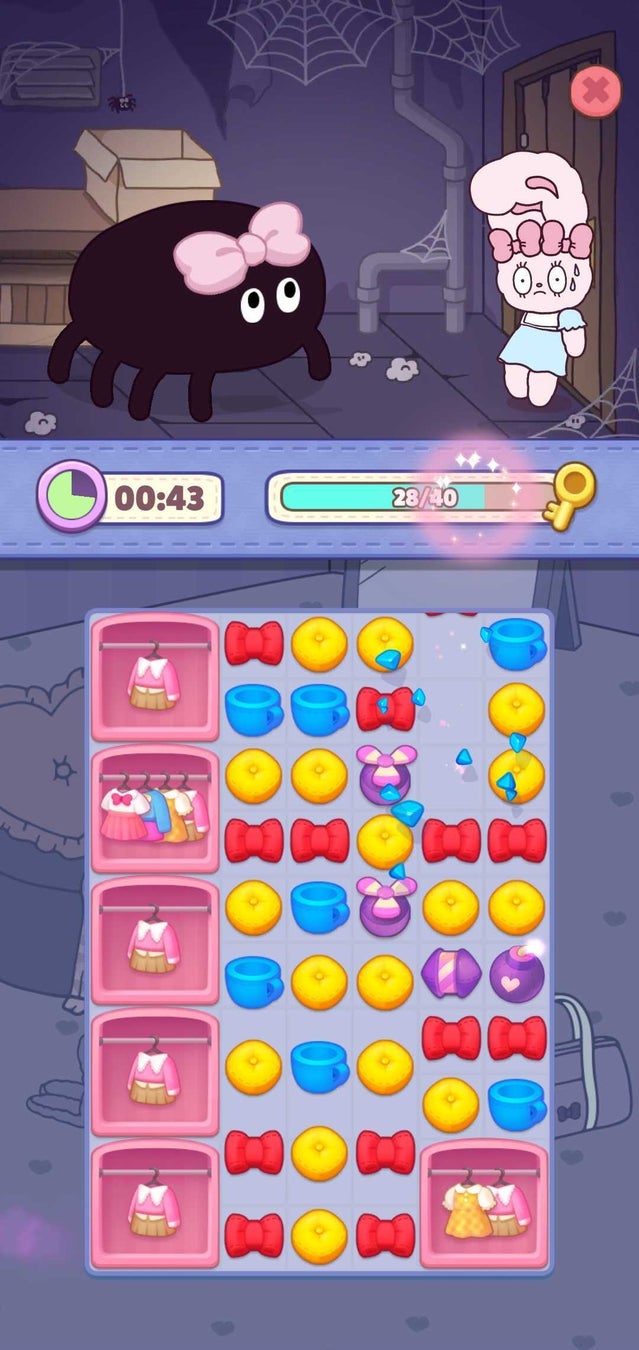
Task: Close the mini-game with the X button
Action: coord(595,92)
